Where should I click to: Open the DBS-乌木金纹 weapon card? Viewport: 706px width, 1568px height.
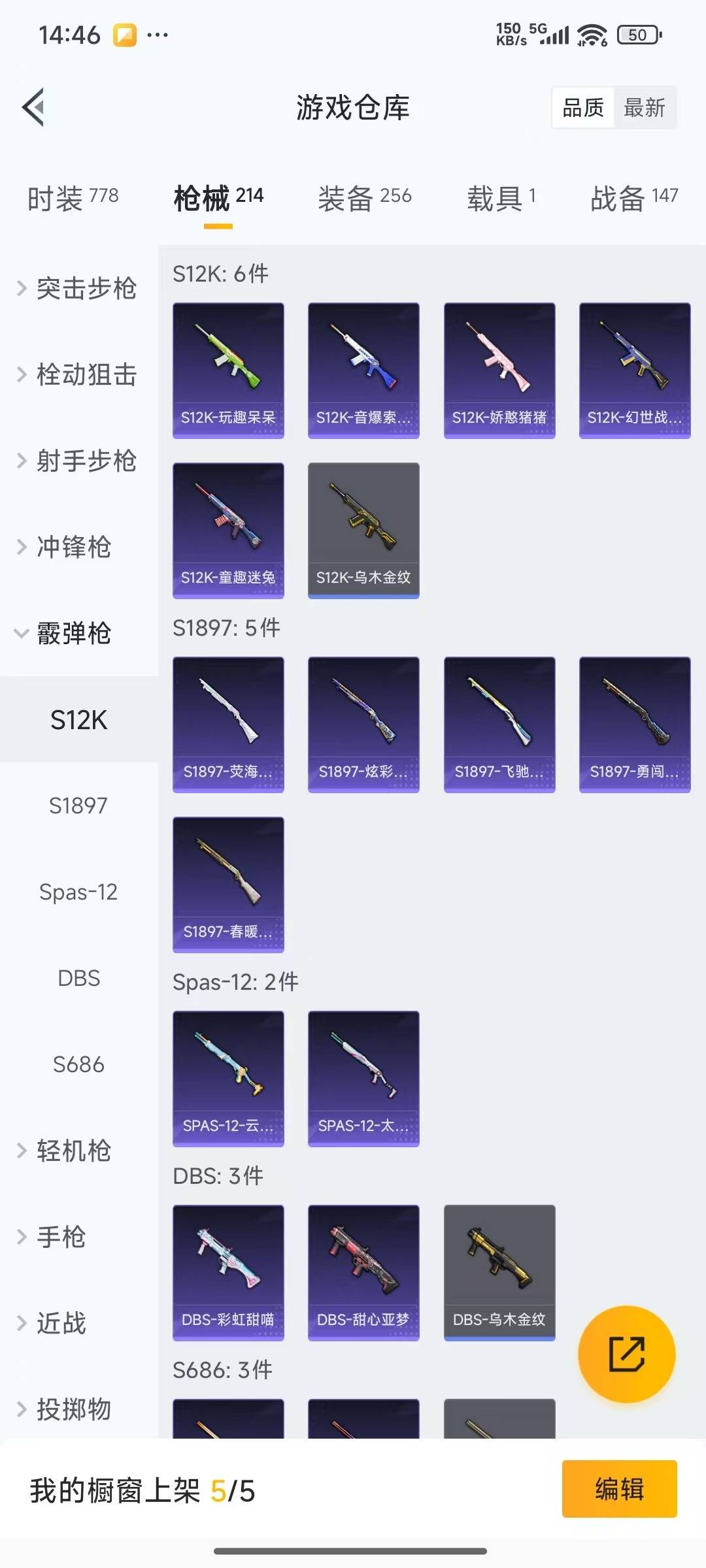(x=499, y=1273)
